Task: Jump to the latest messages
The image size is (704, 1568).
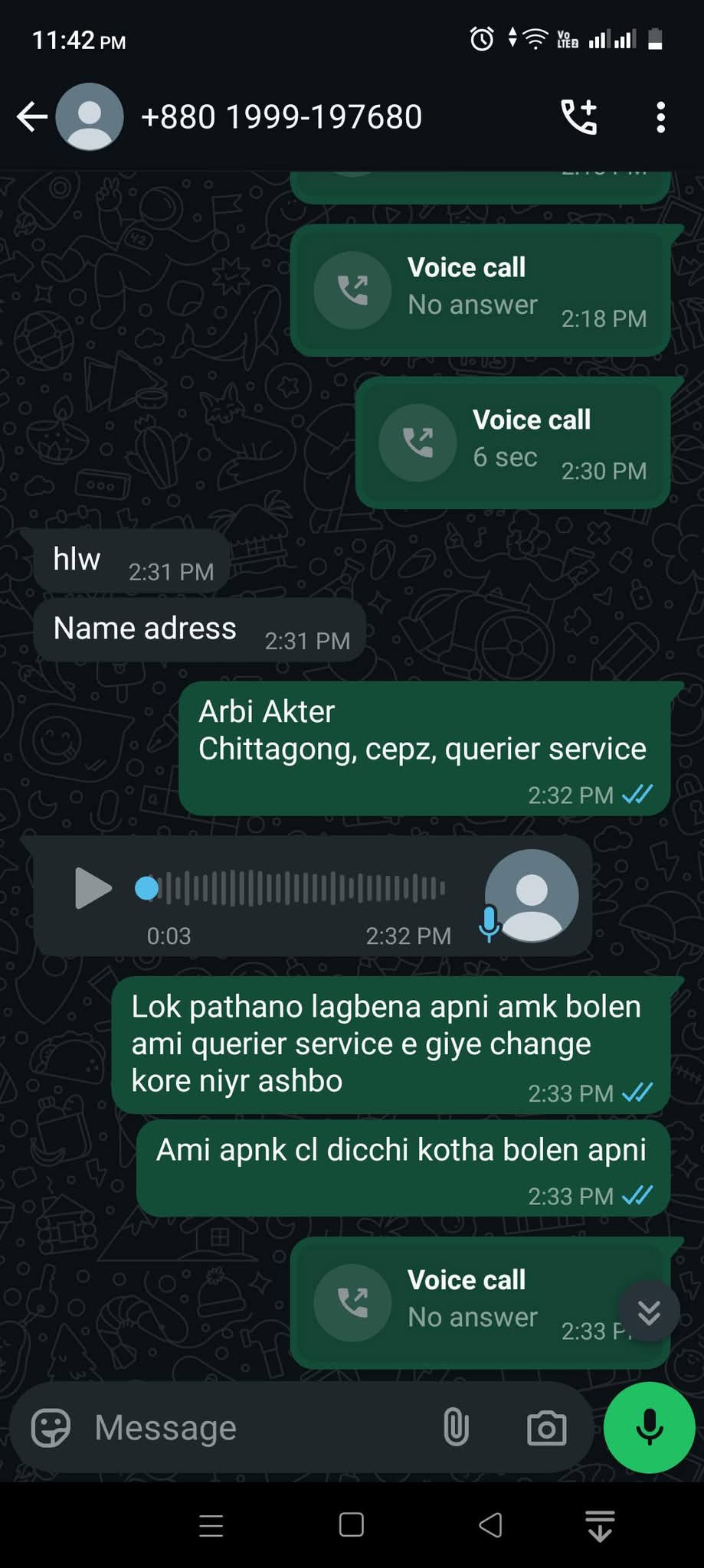Action: pos(649,1312)
